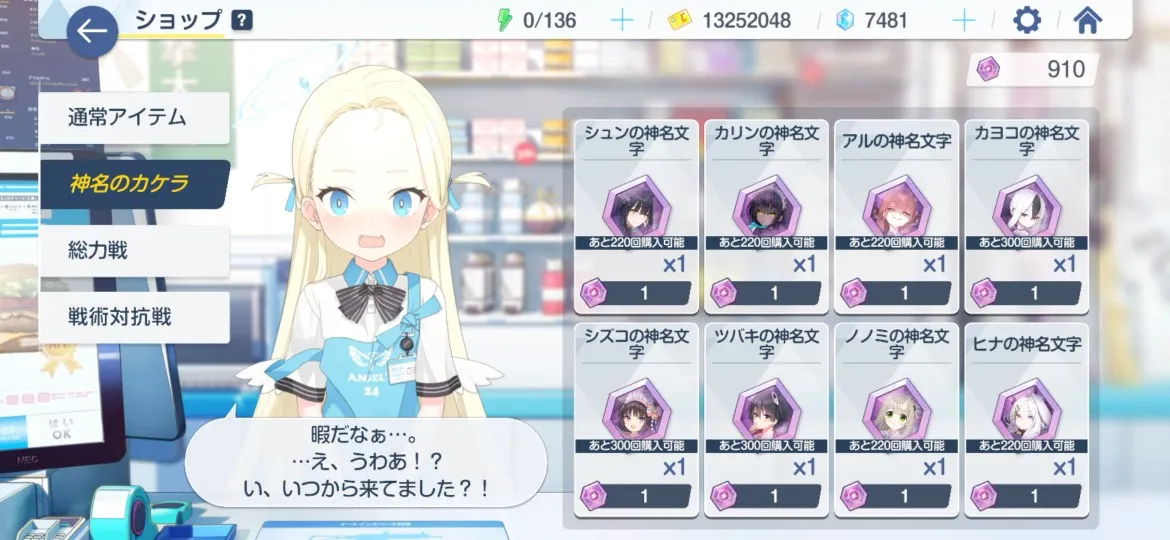
Task: Select the 神名のカケラ tab
Action: [134, 184]
